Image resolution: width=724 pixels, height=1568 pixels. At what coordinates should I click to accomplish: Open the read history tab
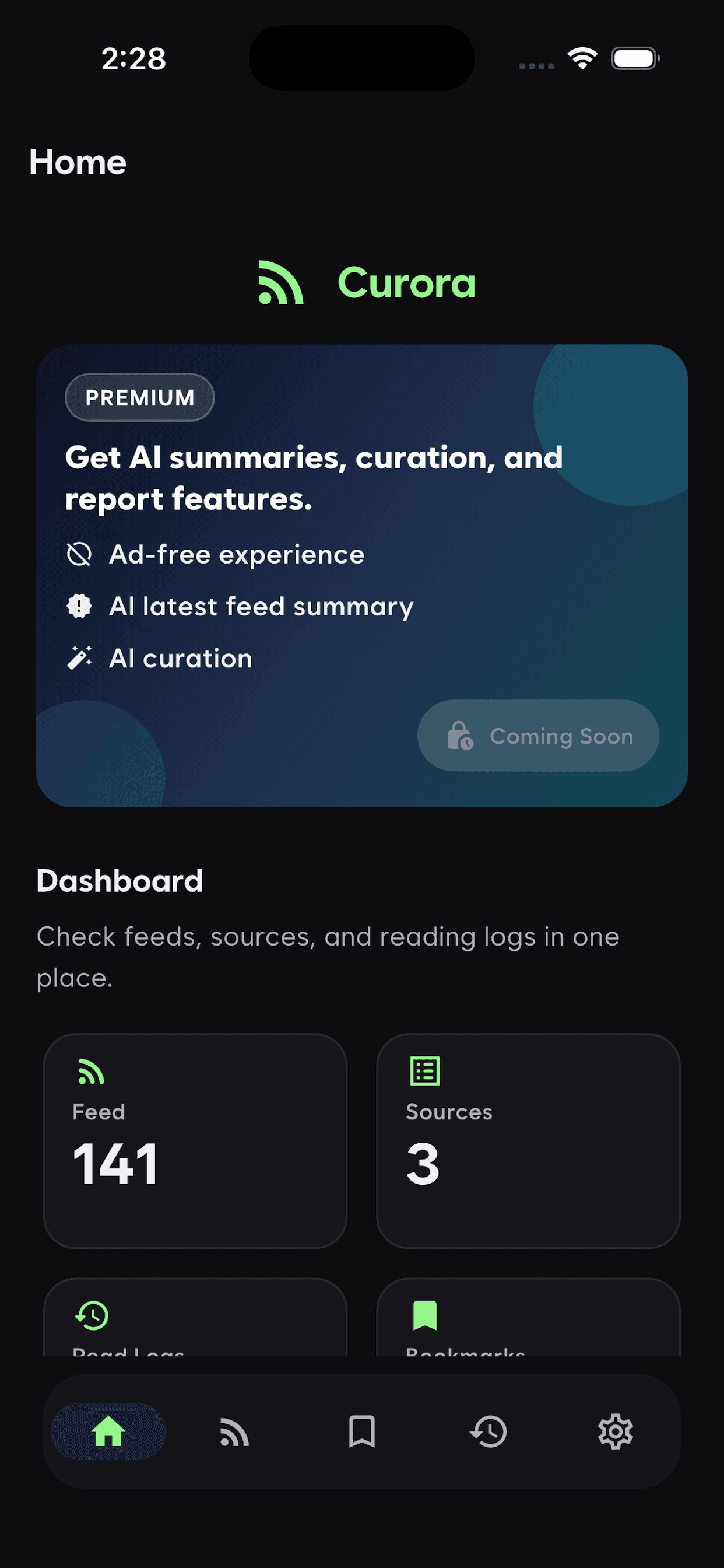click(x=488, y=1431)
